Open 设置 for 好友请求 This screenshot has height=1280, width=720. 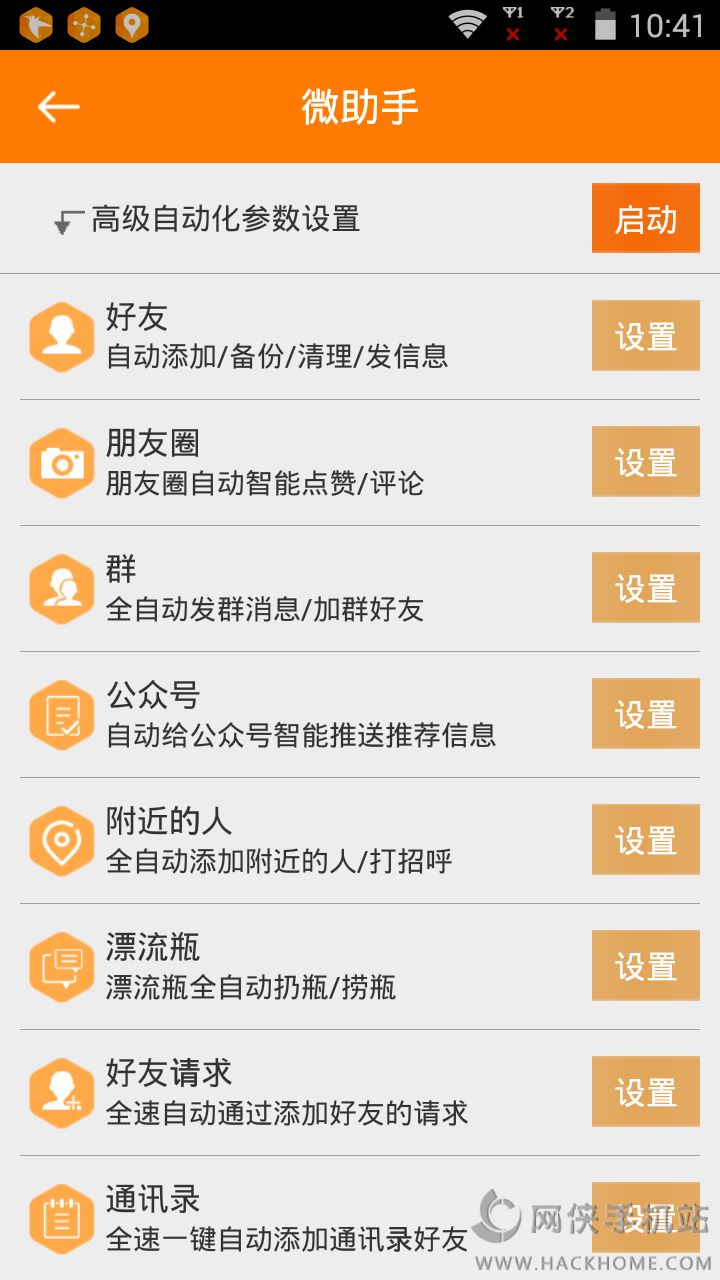click(x=645, y=1092)
